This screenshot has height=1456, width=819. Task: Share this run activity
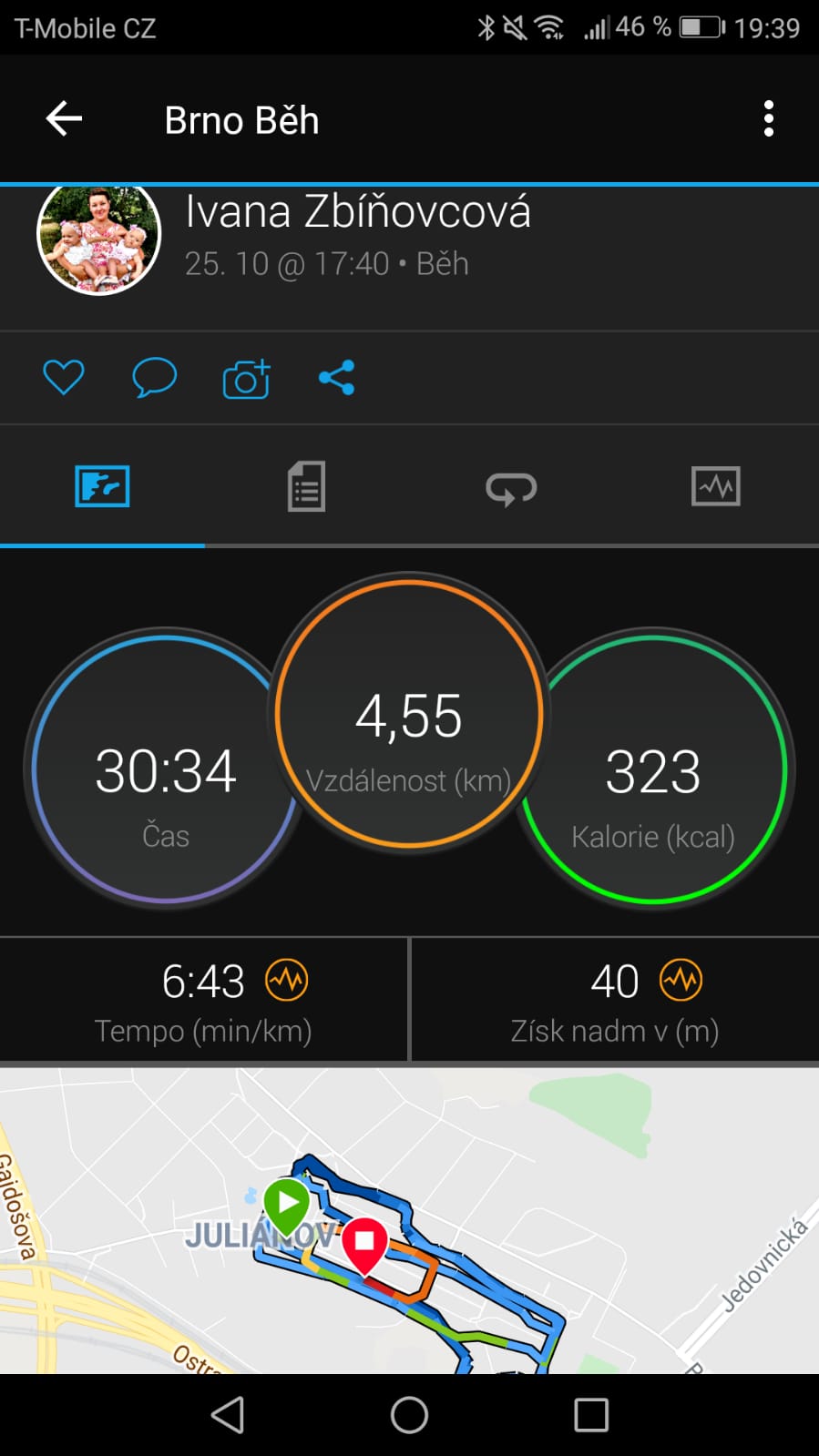click(x=336, y=377)
